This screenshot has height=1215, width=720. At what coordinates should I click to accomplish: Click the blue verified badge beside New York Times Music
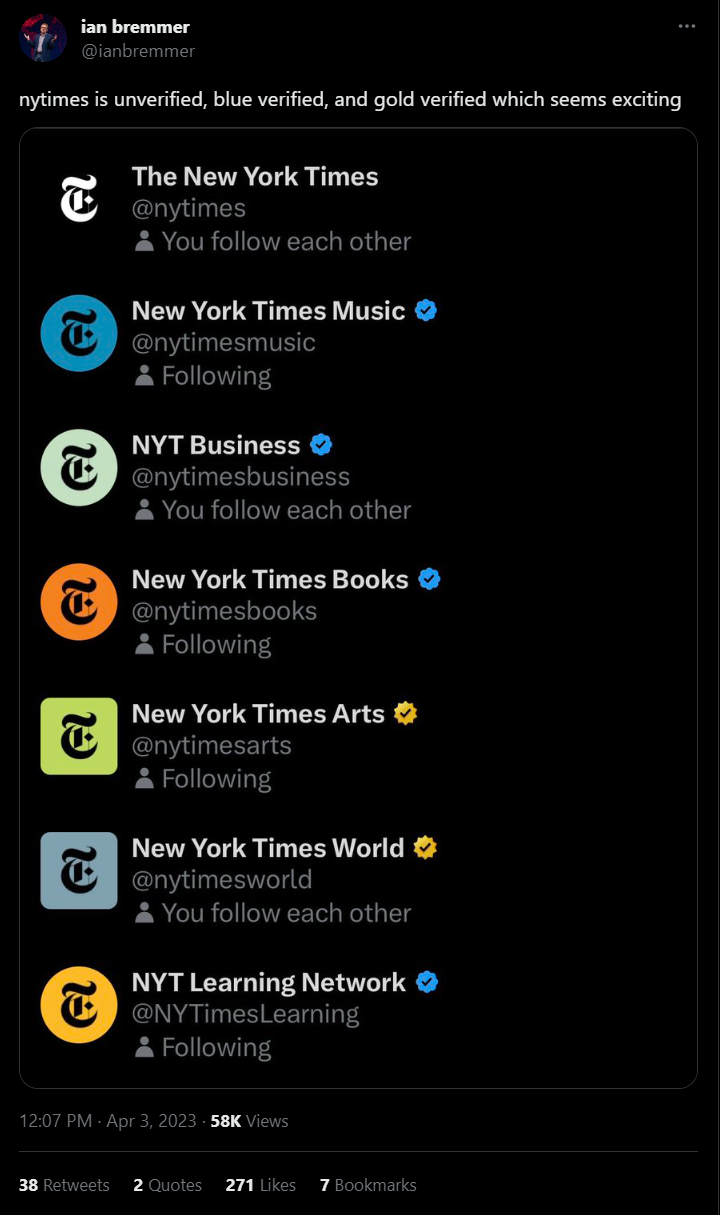tap(426, 310)
